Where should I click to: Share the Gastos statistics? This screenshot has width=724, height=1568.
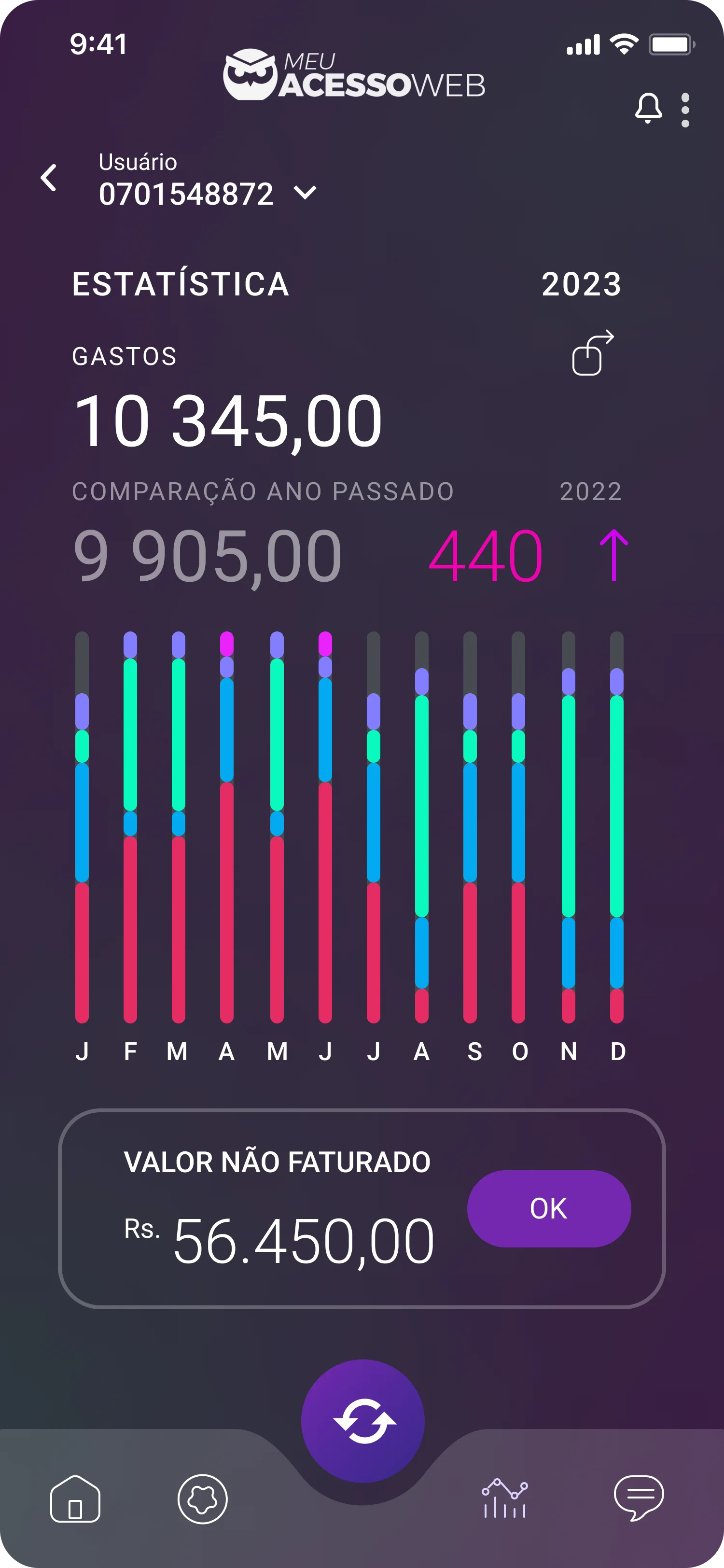(593, 353)
